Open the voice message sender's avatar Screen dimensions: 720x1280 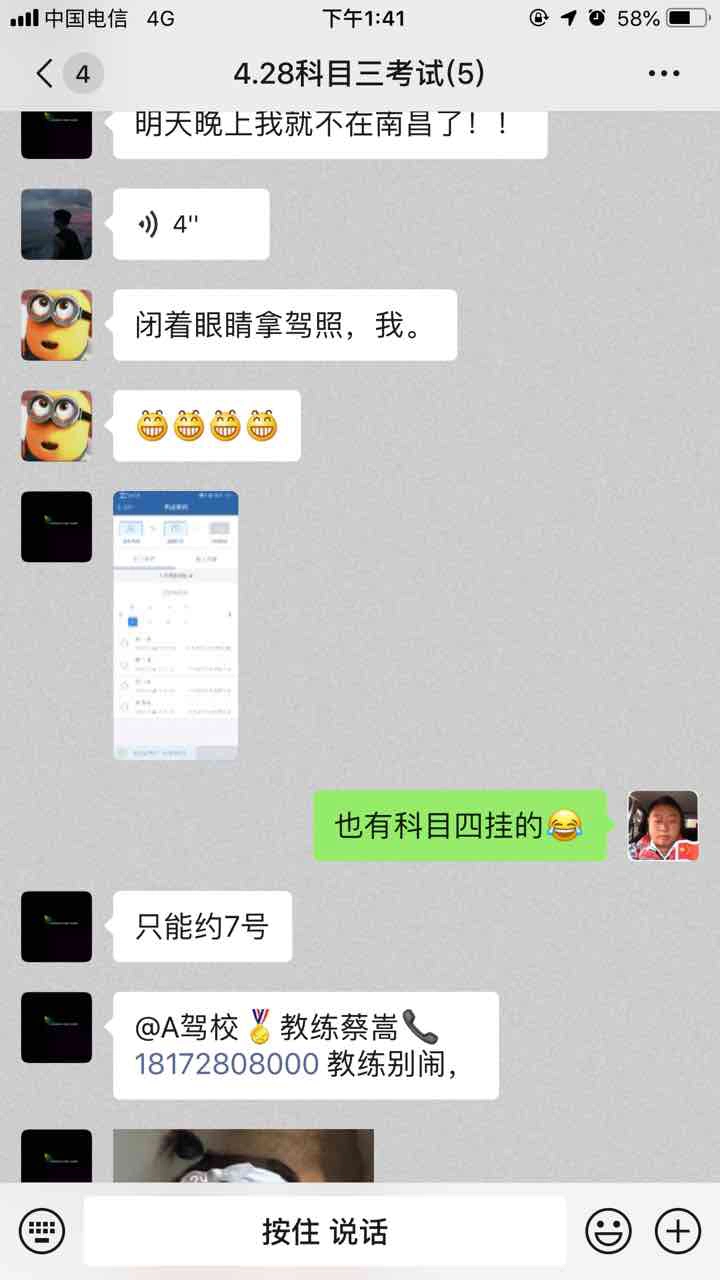(57, 224)
